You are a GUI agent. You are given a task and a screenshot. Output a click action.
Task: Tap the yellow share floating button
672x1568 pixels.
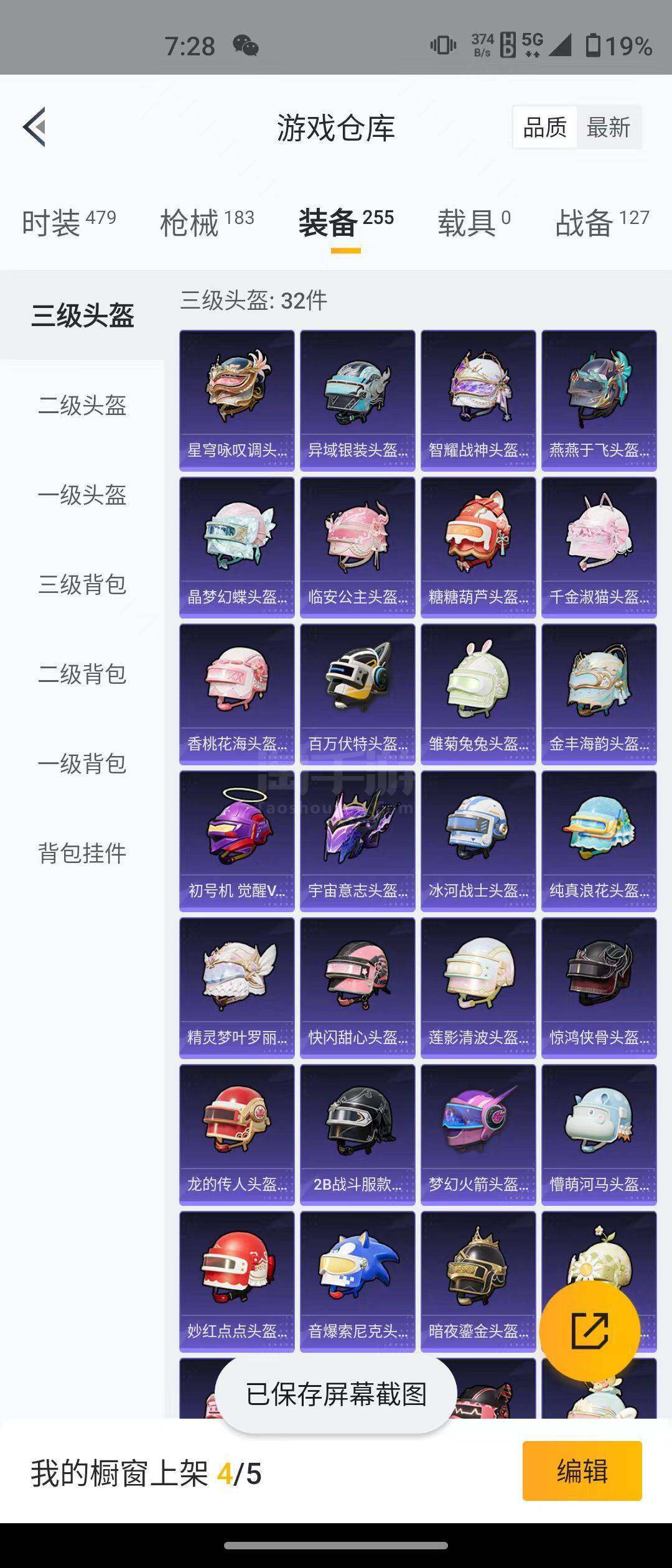(589, 1330)
